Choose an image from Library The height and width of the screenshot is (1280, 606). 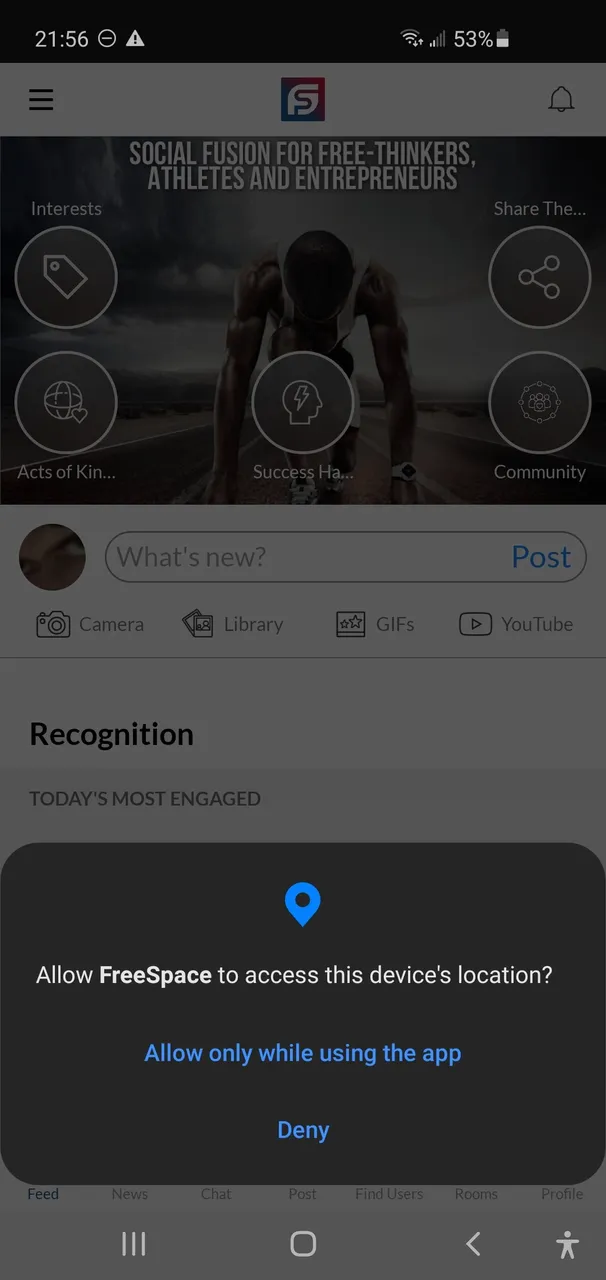point(232,624)
